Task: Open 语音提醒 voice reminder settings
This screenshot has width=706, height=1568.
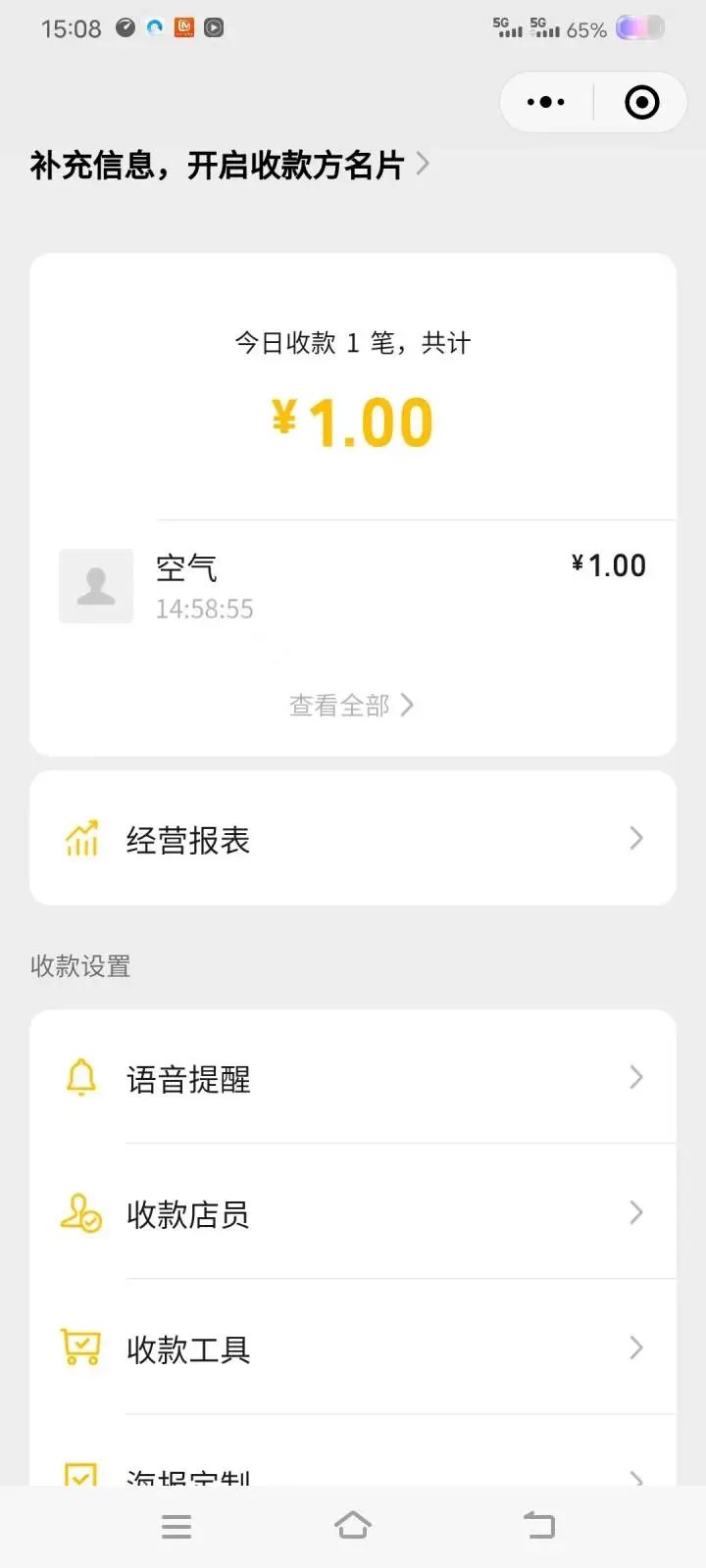Action: click(353, 1078)
